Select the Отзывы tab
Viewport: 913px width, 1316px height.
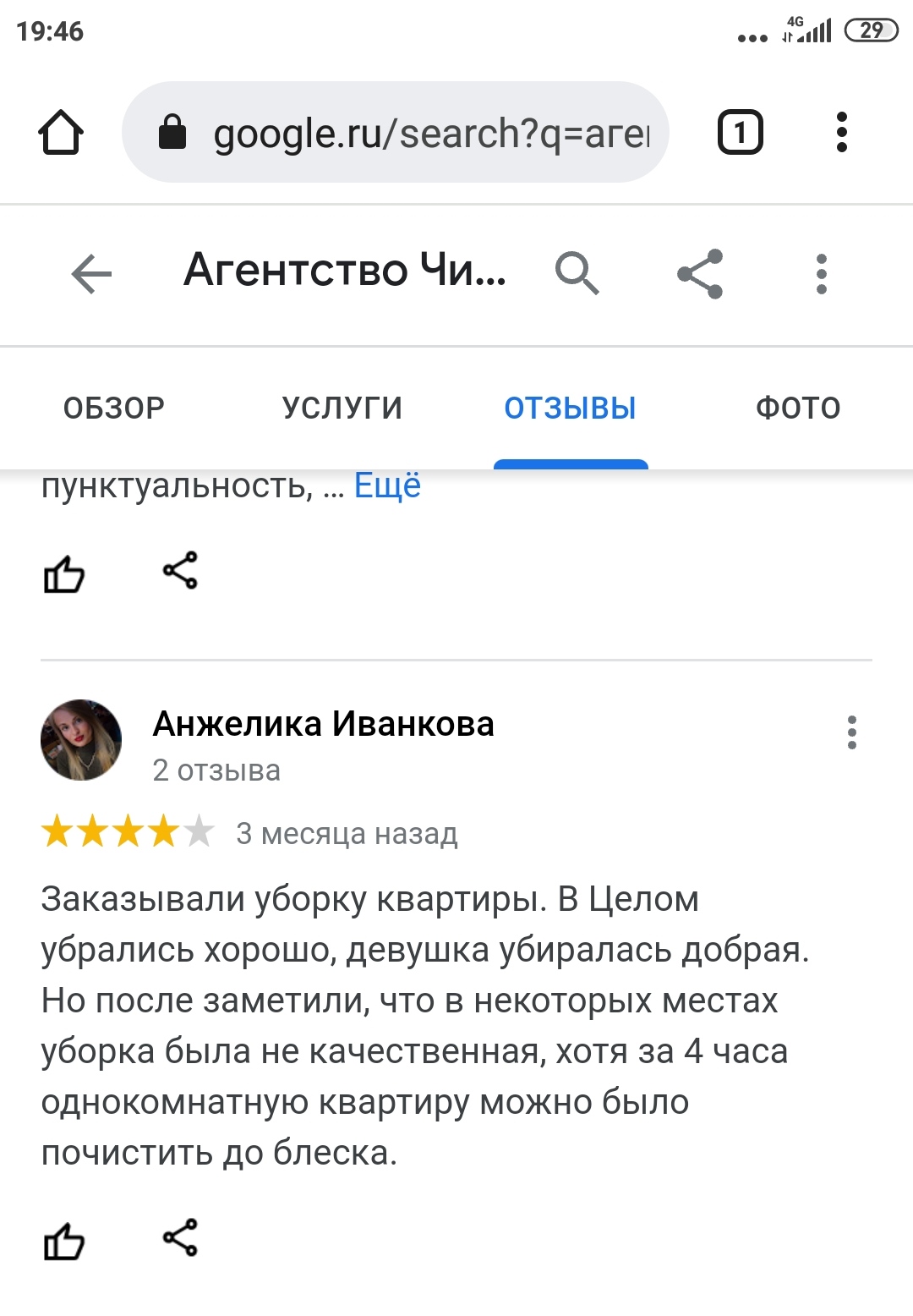[x=570, y=408]
